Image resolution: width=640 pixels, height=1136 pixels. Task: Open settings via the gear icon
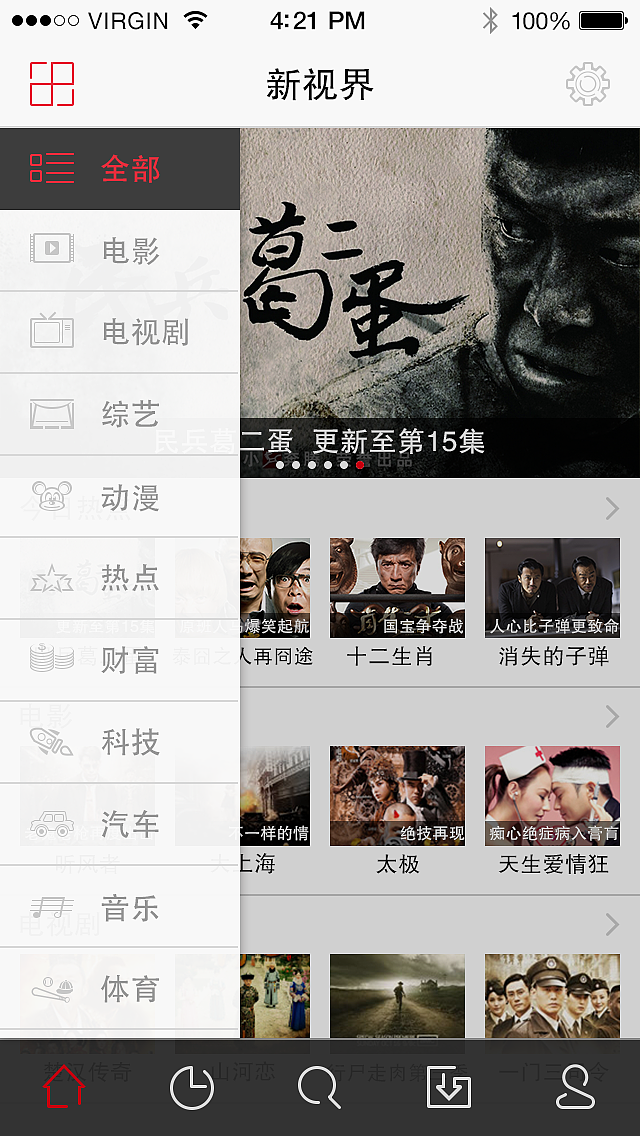(x=588, y=84)
